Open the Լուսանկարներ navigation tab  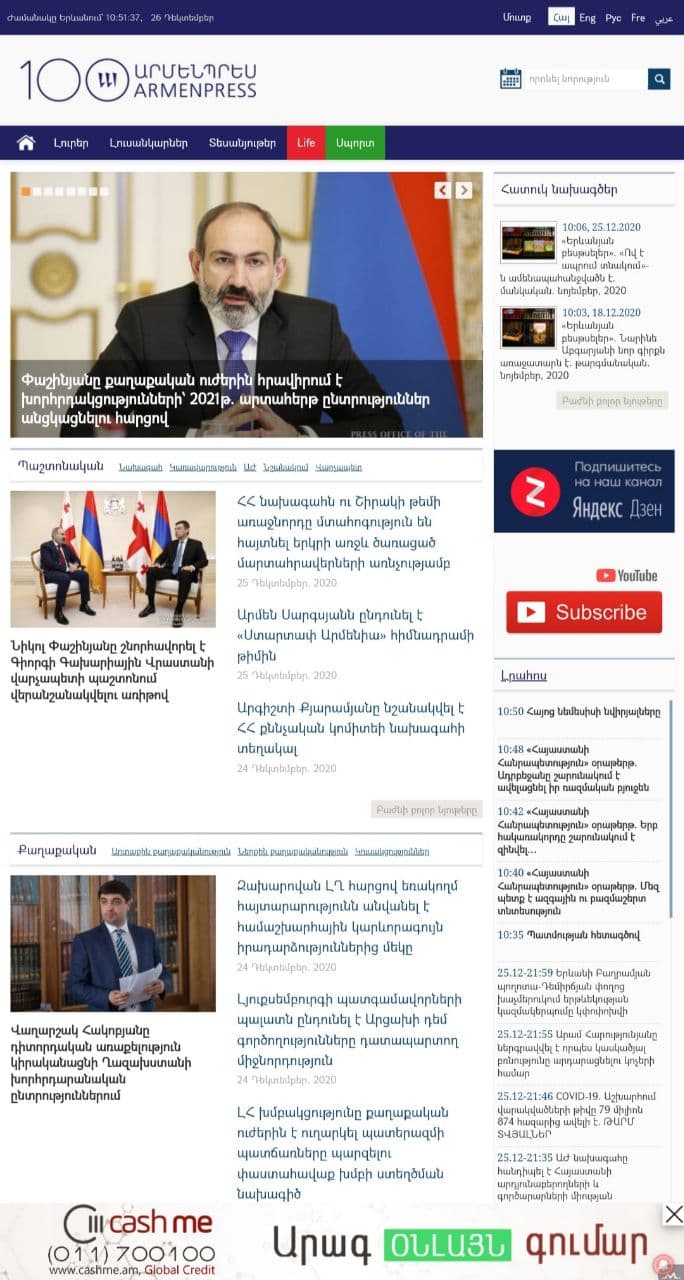148,143
